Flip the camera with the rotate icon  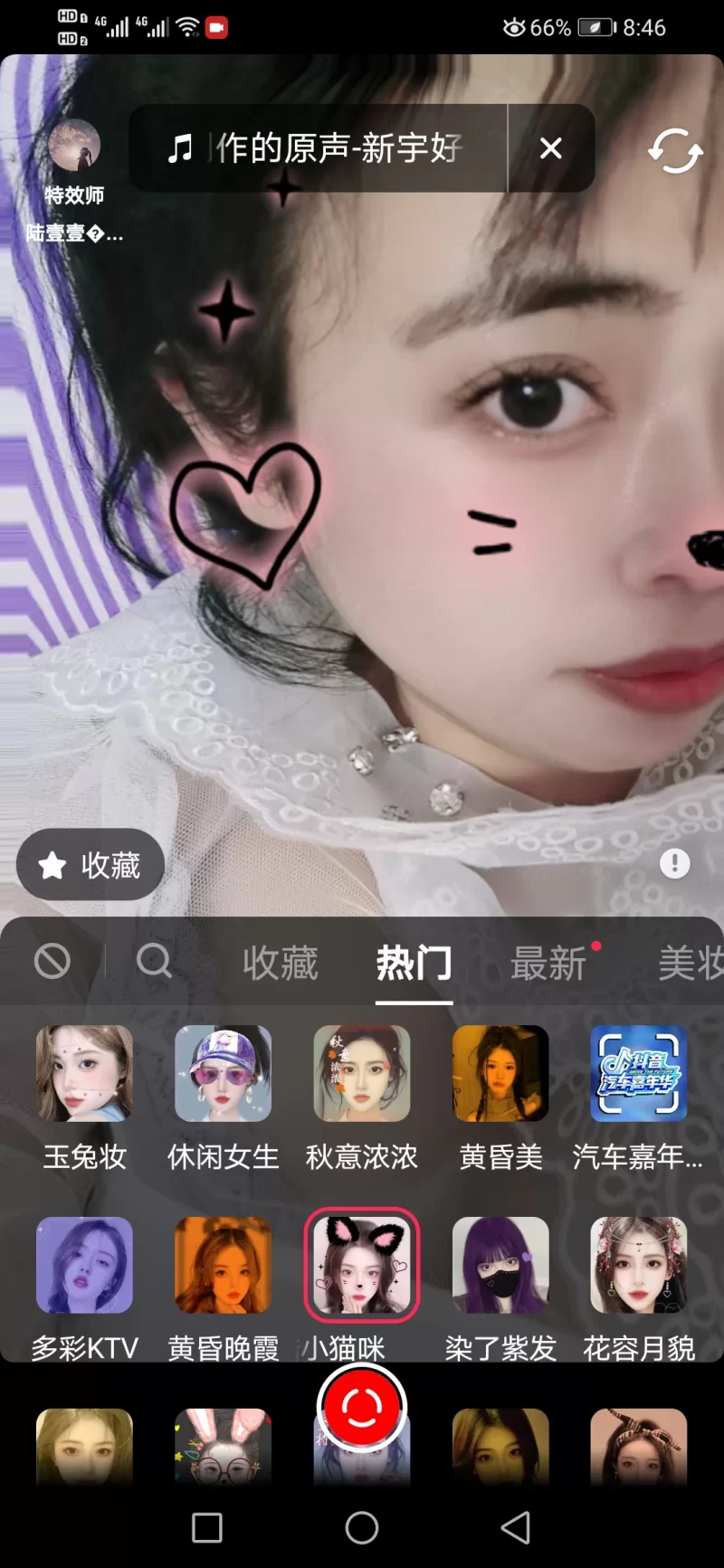(675, 150)
